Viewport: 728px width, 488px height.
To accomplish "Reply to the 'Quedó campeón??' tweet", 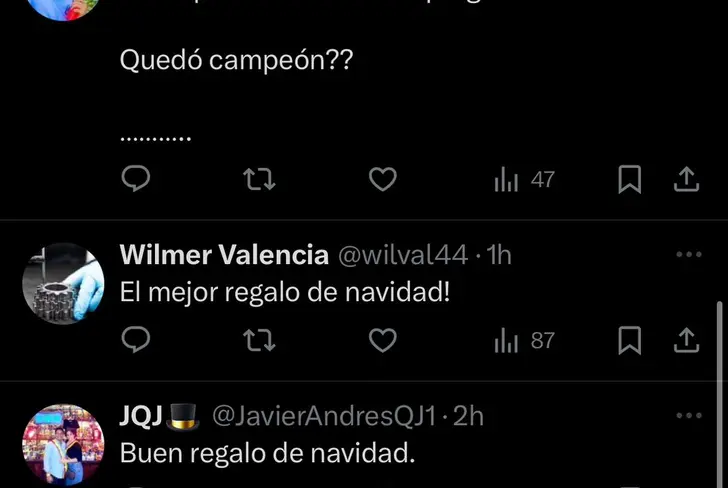I will 136,180.
